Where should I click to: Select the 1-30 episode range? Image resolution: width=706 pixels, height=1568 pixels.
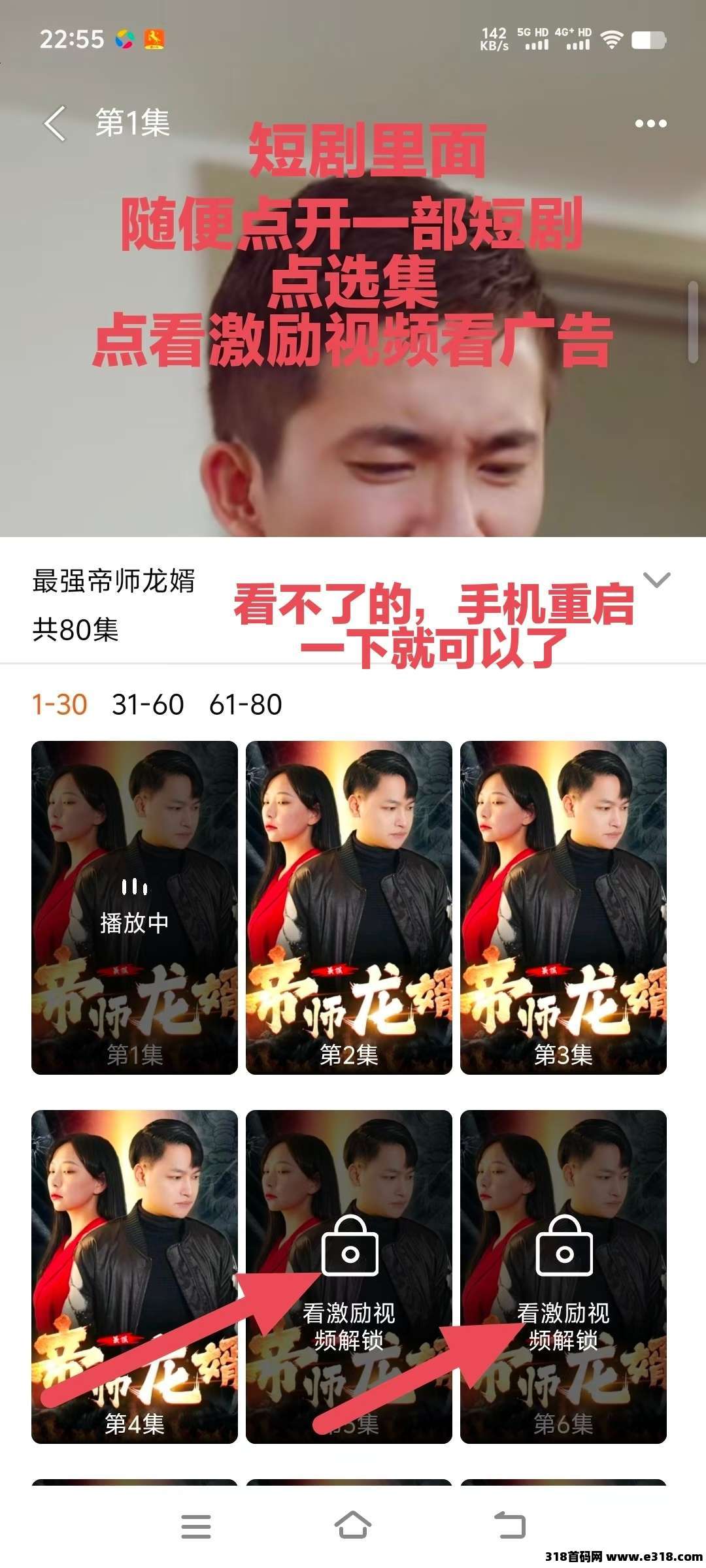pyautogui.click(x=59, y=704)
